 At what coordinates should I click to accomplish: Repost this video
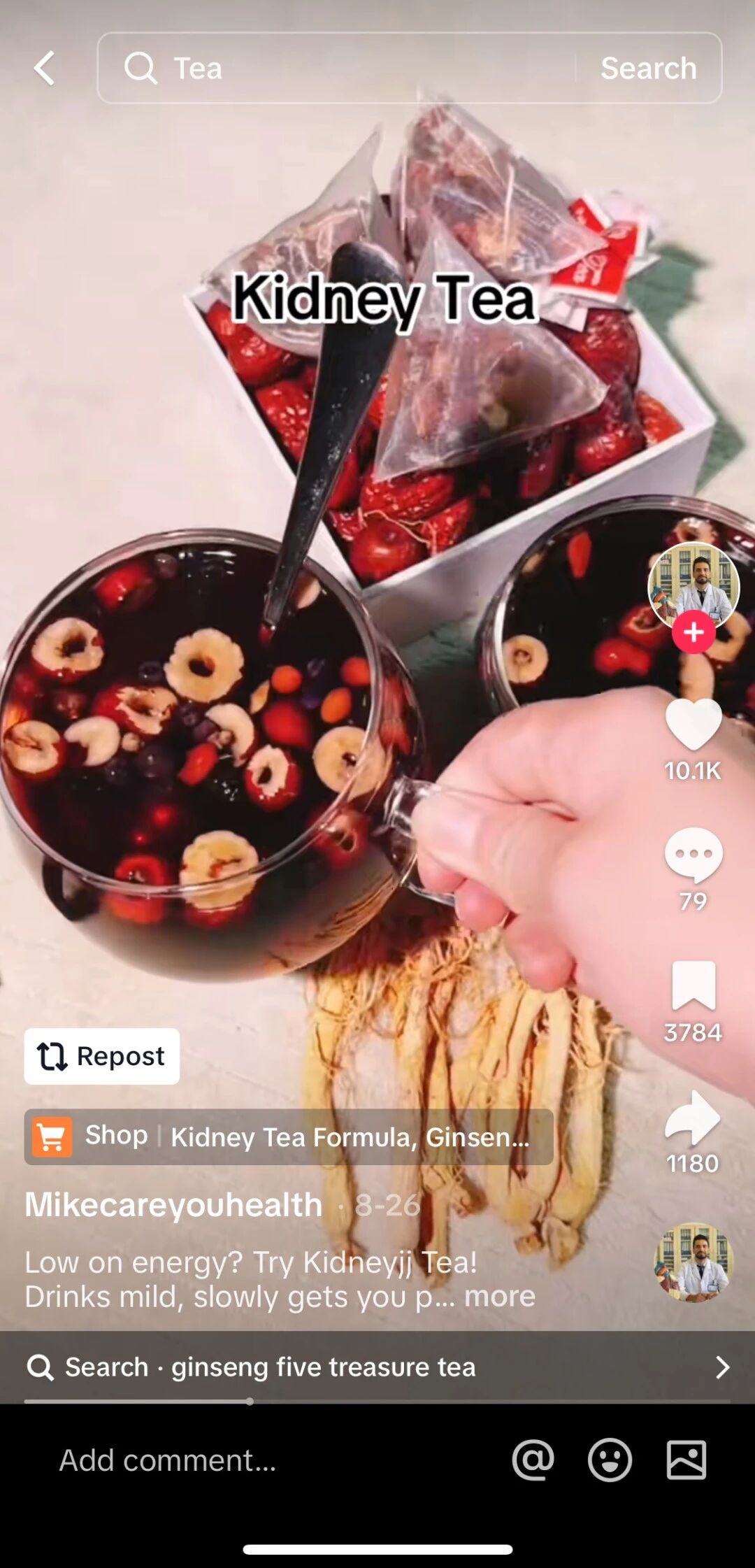coord(101,1056)
